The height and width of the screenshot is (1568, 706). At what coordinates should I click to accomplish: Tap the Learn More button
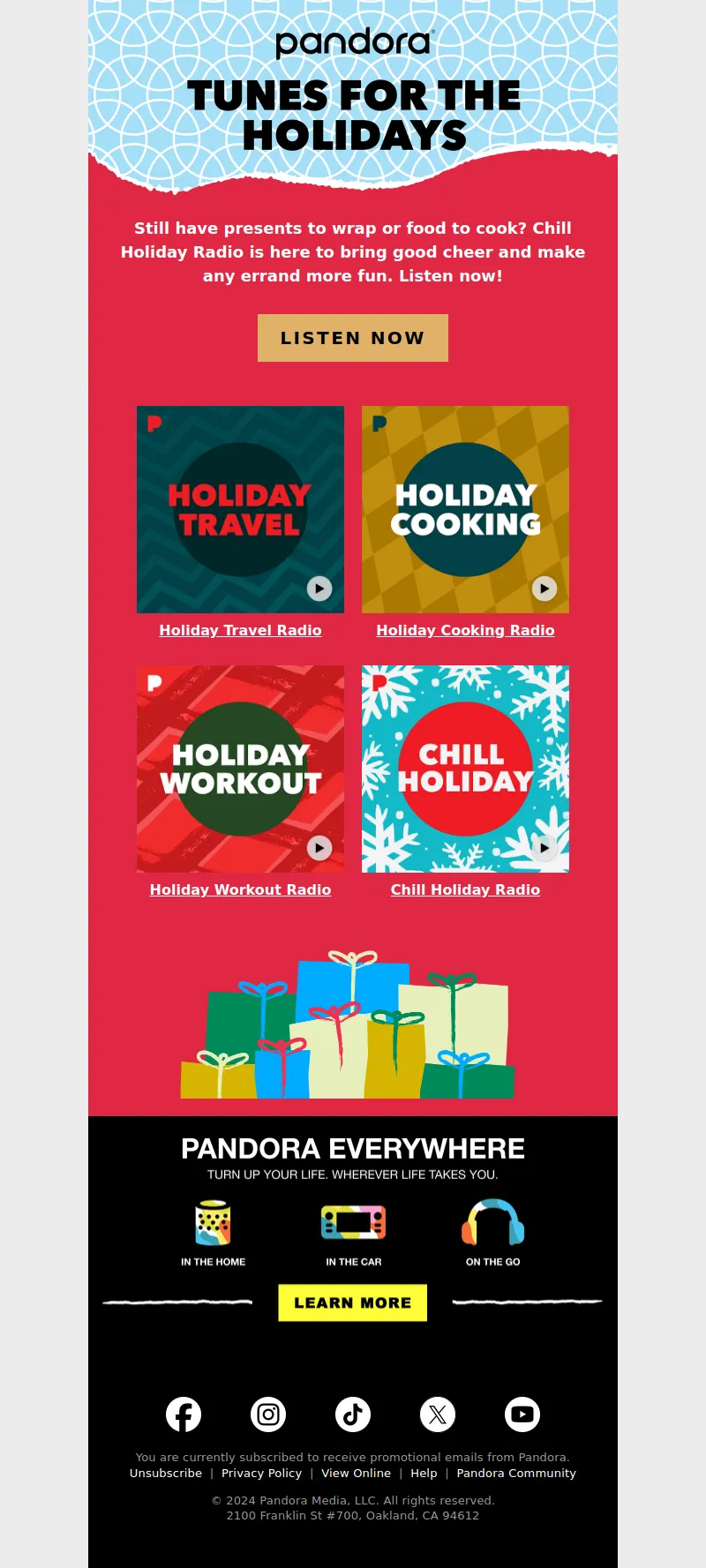[x=352, y=1302]
